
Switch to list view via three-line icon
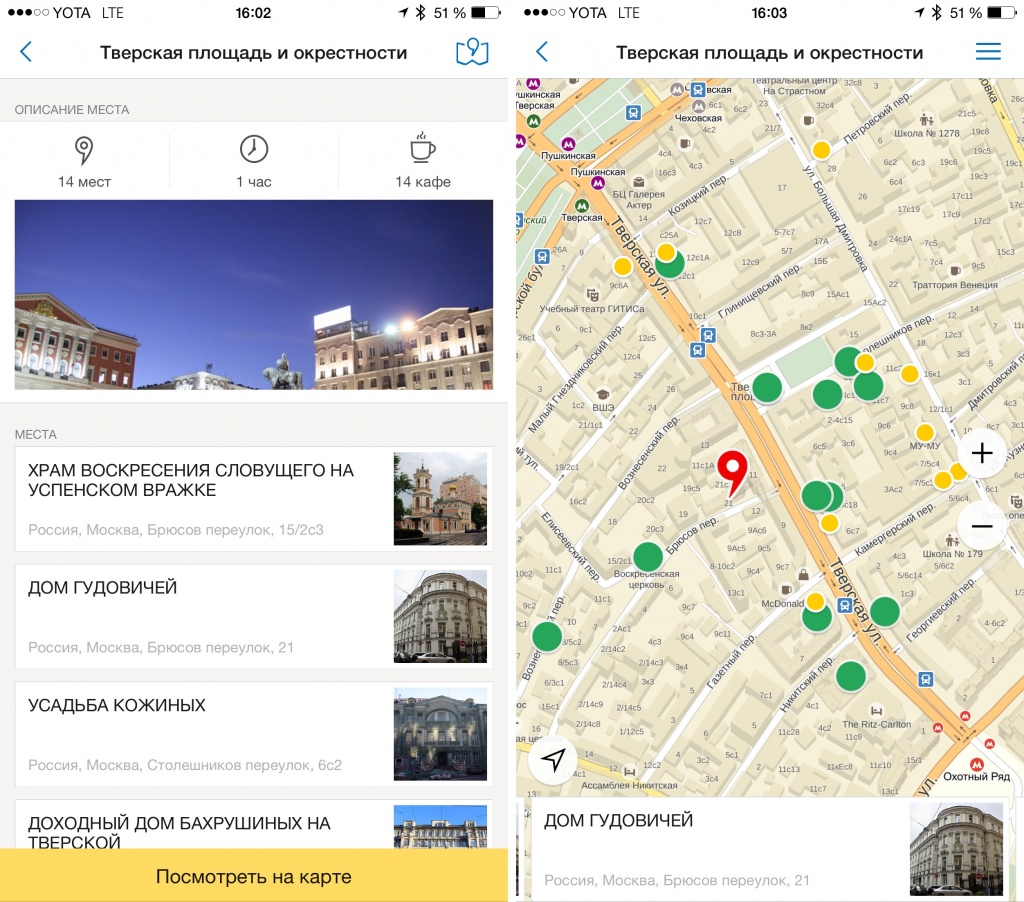coord(988,52)
